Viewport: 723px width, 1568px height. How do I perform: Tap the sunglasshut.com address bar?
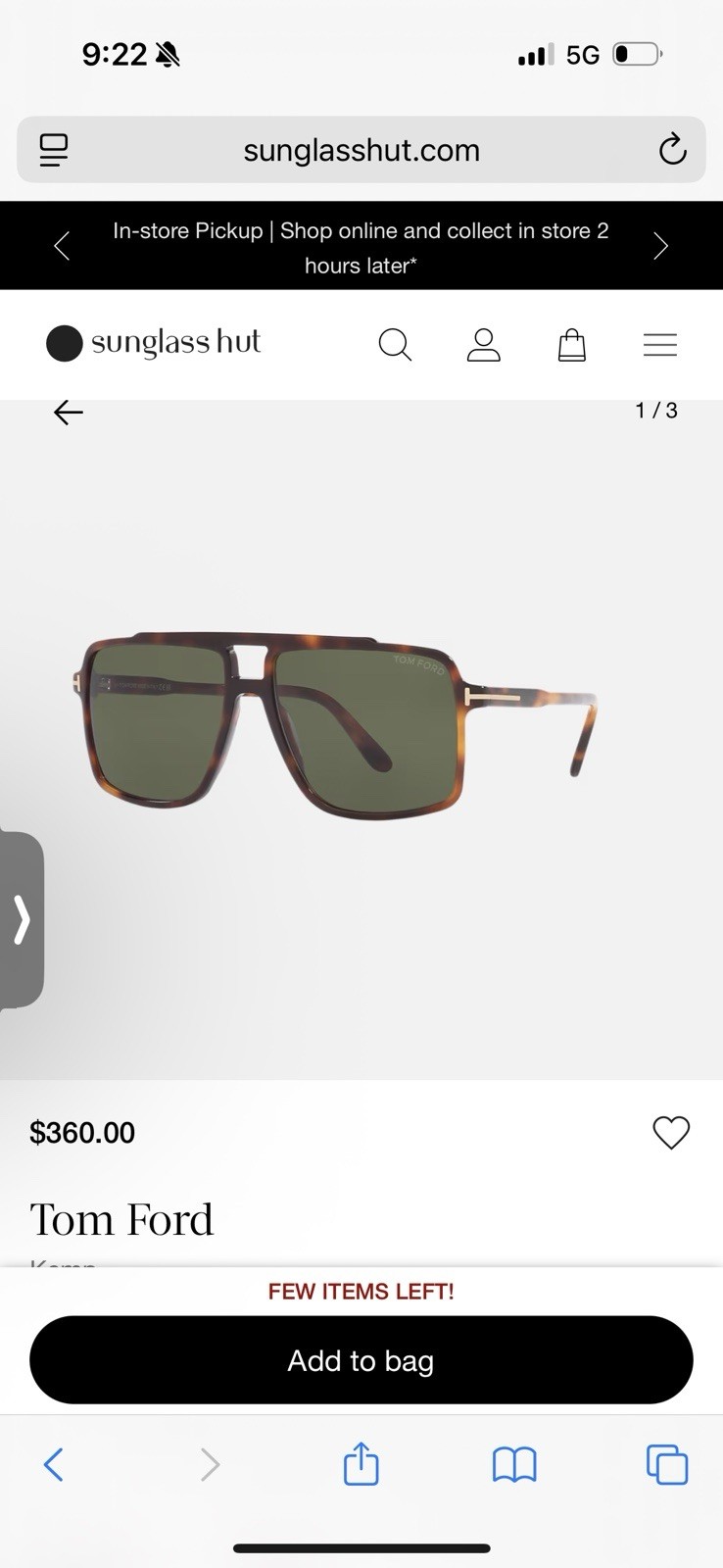coord(361,150)
